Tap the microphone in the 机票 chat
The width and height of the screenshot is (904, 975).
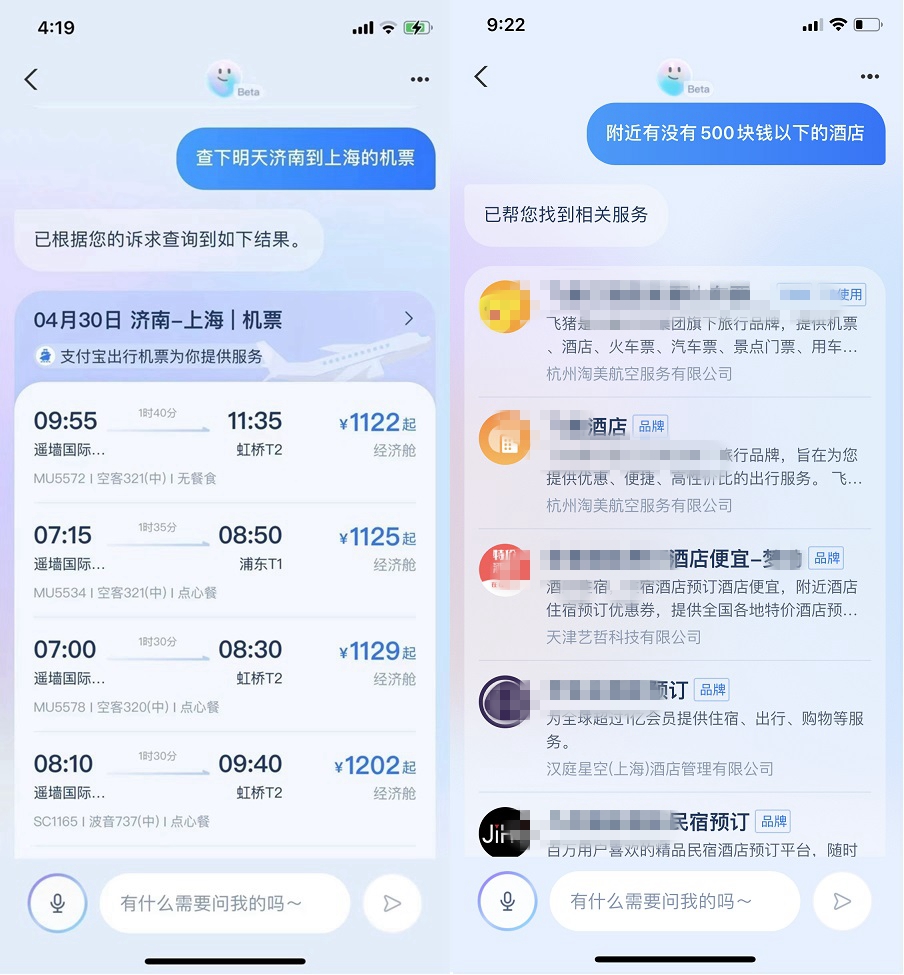click(x=58, y=903)
